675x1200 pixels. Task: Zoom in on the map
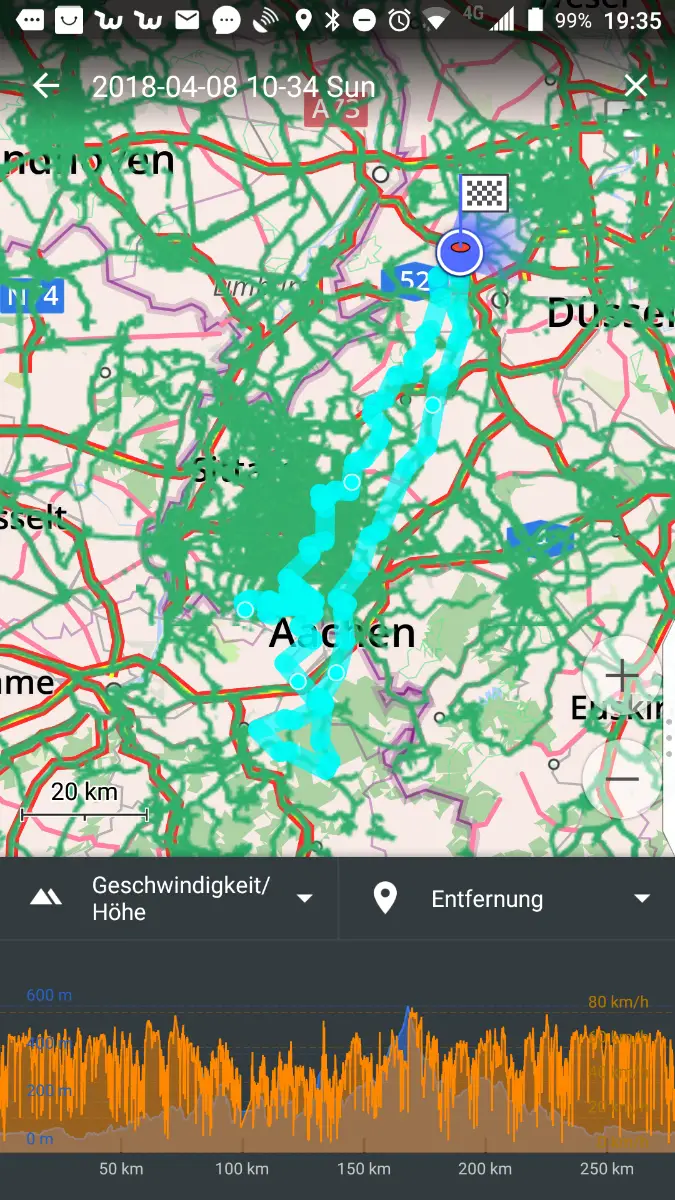point(622,677)
